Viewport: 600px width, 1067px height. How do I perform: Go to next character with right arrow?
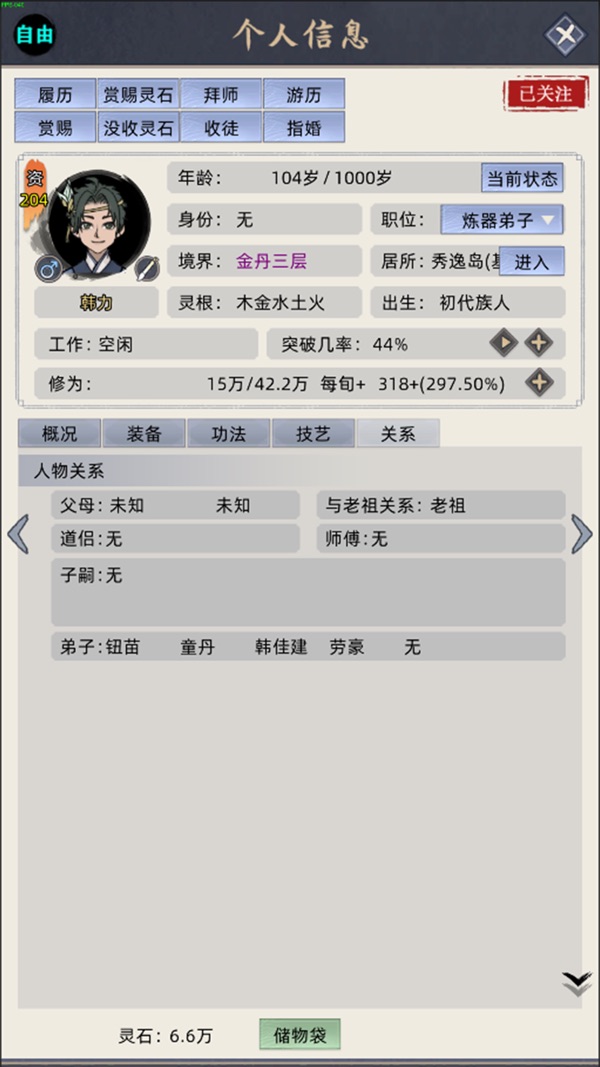[x=581, y=534]
